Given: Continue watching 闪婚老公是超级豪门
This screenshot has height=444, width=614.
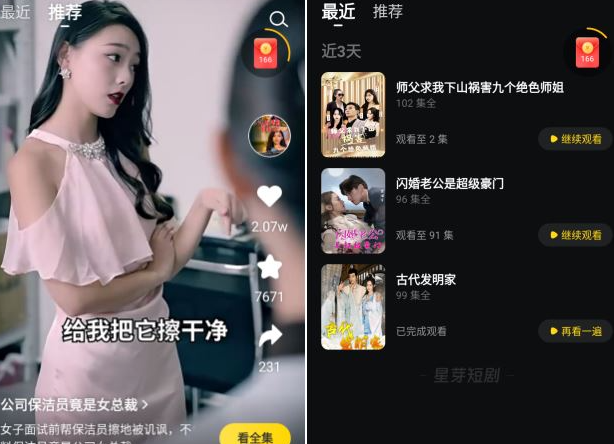Looking at the screenshot, I should [x=575, y=235].
